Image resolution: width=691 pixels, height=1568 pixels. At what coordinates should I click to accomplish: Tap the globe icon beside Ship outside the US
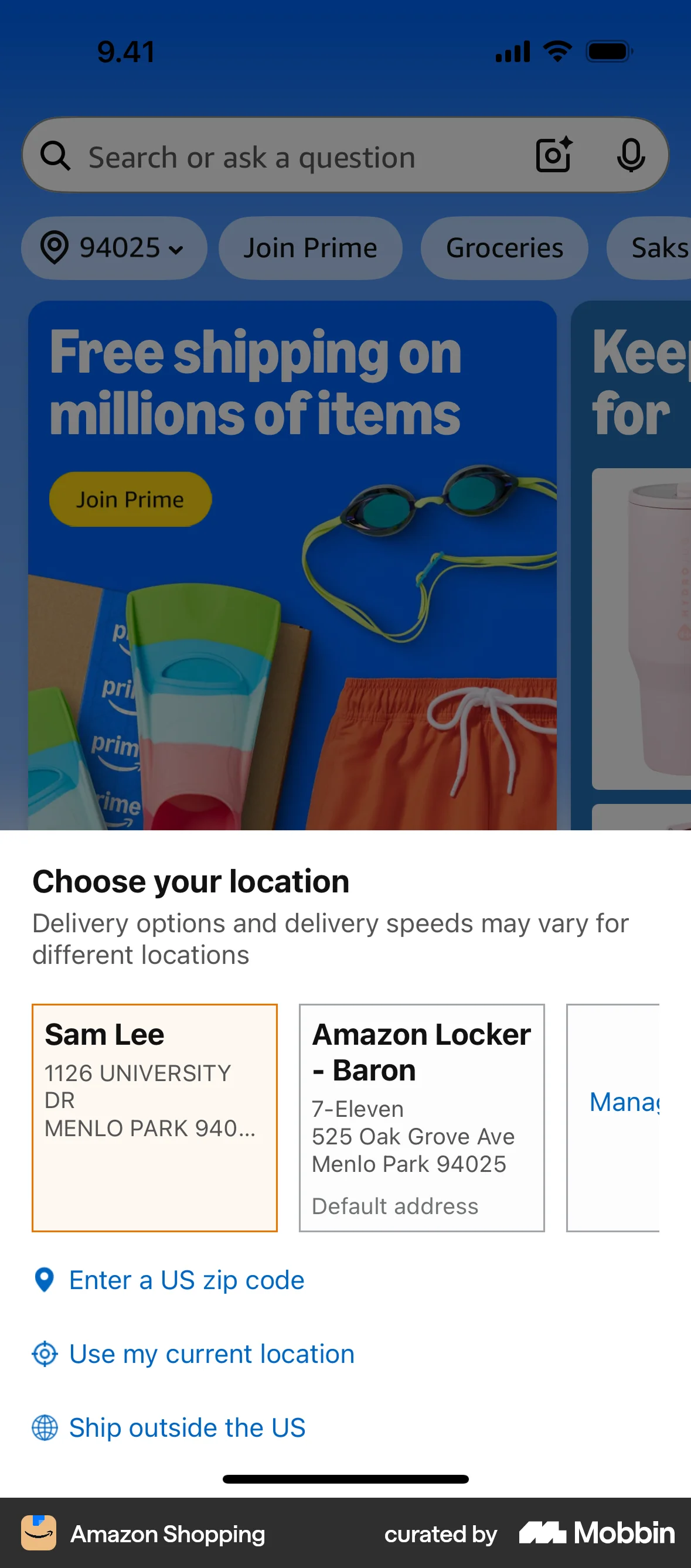click(x=45, y=1427)
